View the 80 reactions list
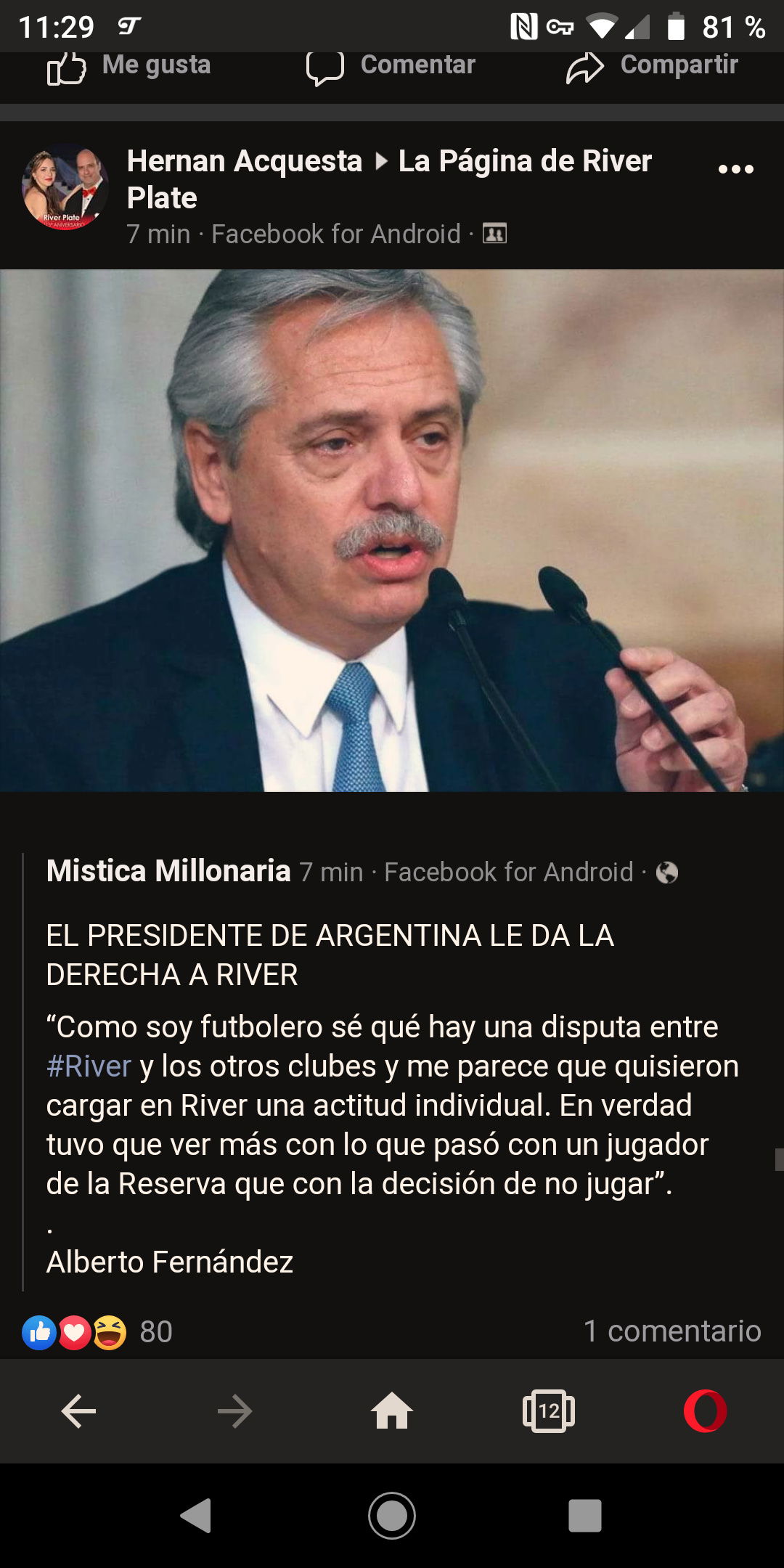Viewport: 784px width, 1568px height. coord(98,1332)
